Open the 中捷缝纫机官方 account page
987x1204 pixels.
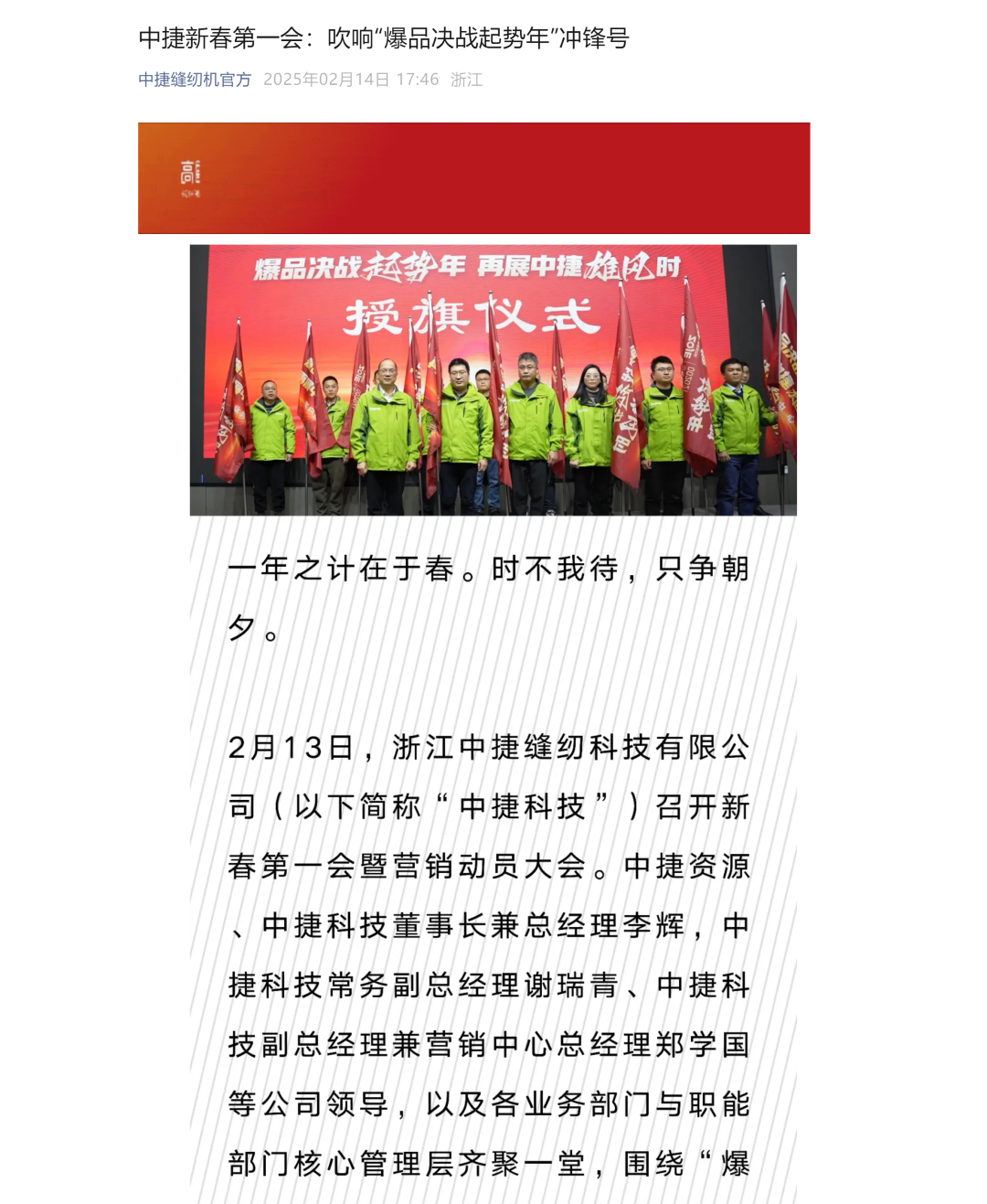coord(195,80)
